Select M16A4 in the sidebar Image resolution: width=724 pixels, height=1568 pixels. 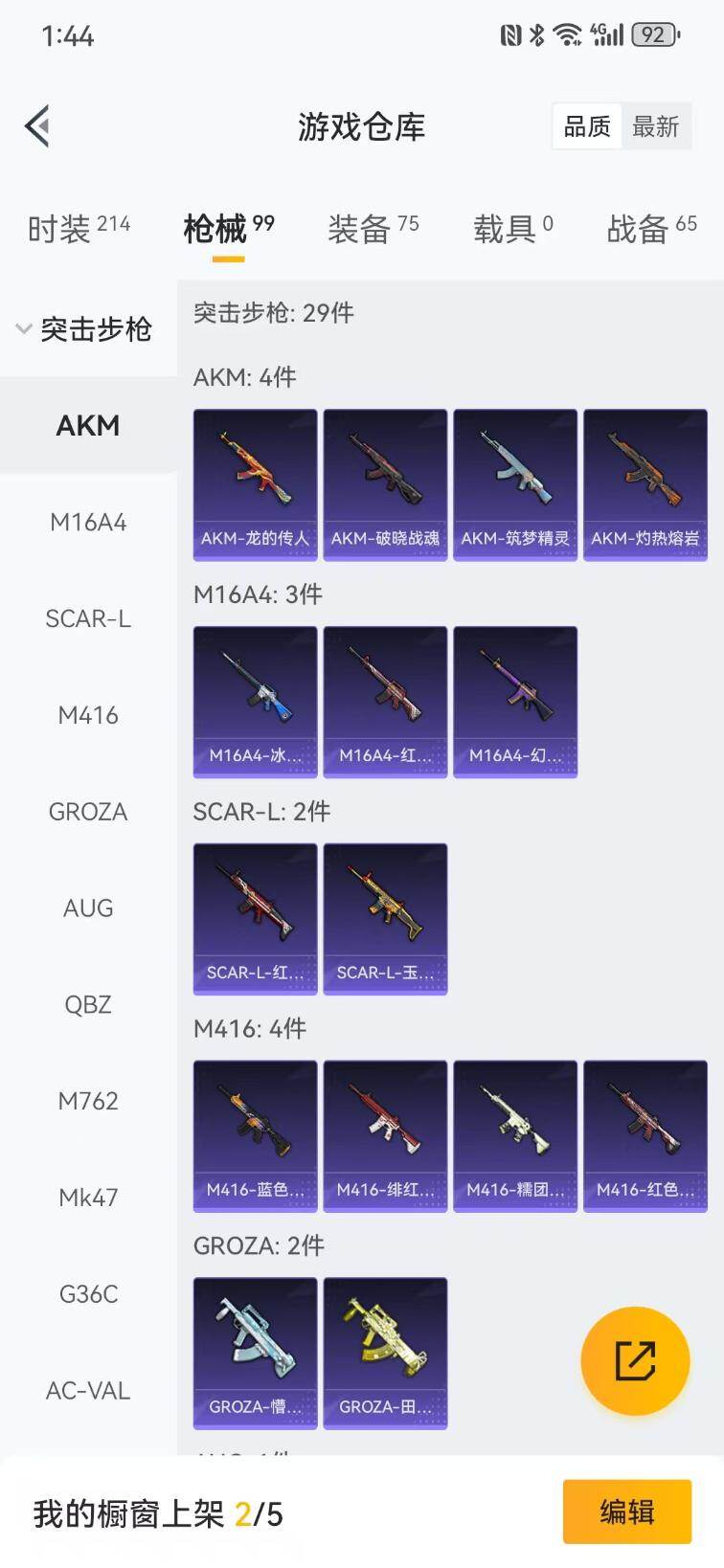[x=88, y=523]
